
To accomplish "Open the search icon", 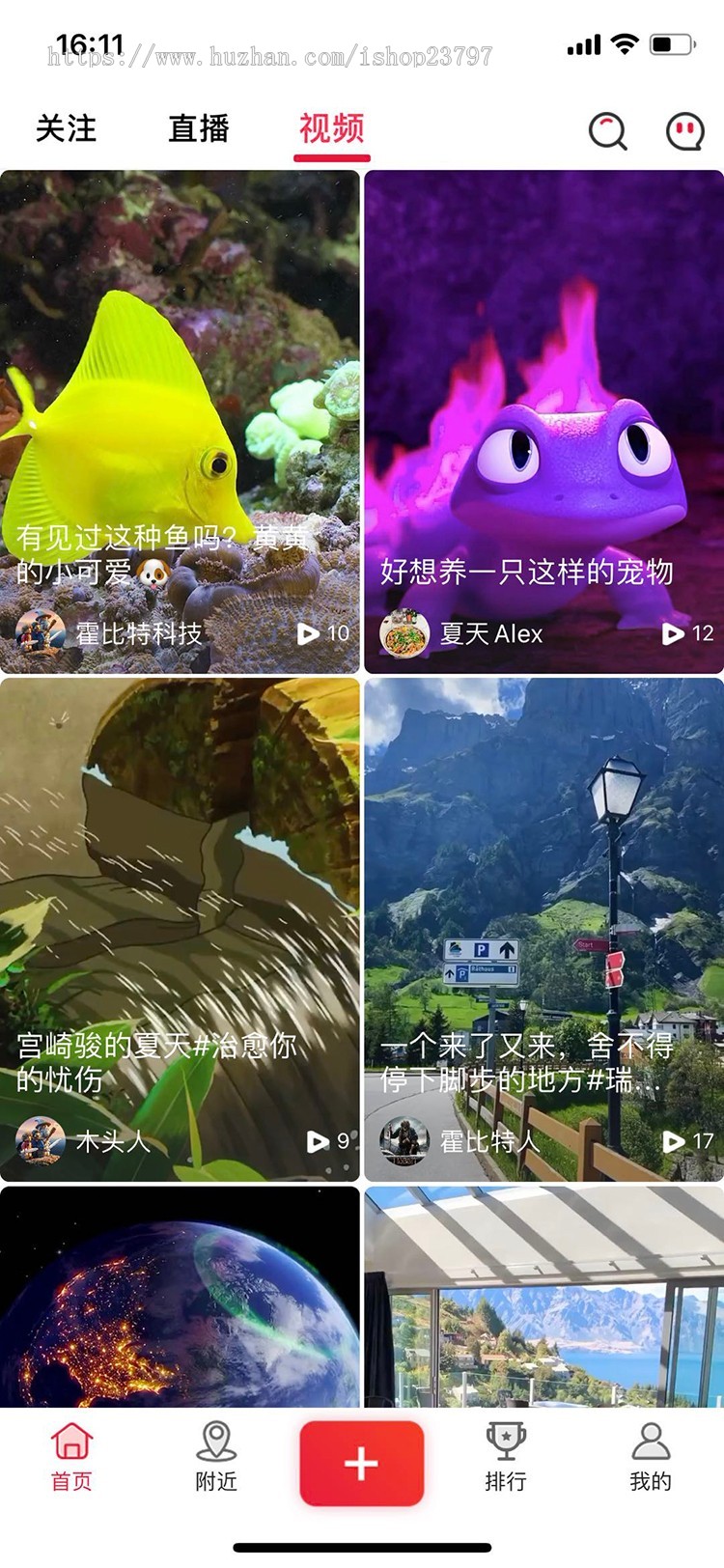I will point(608,131).
